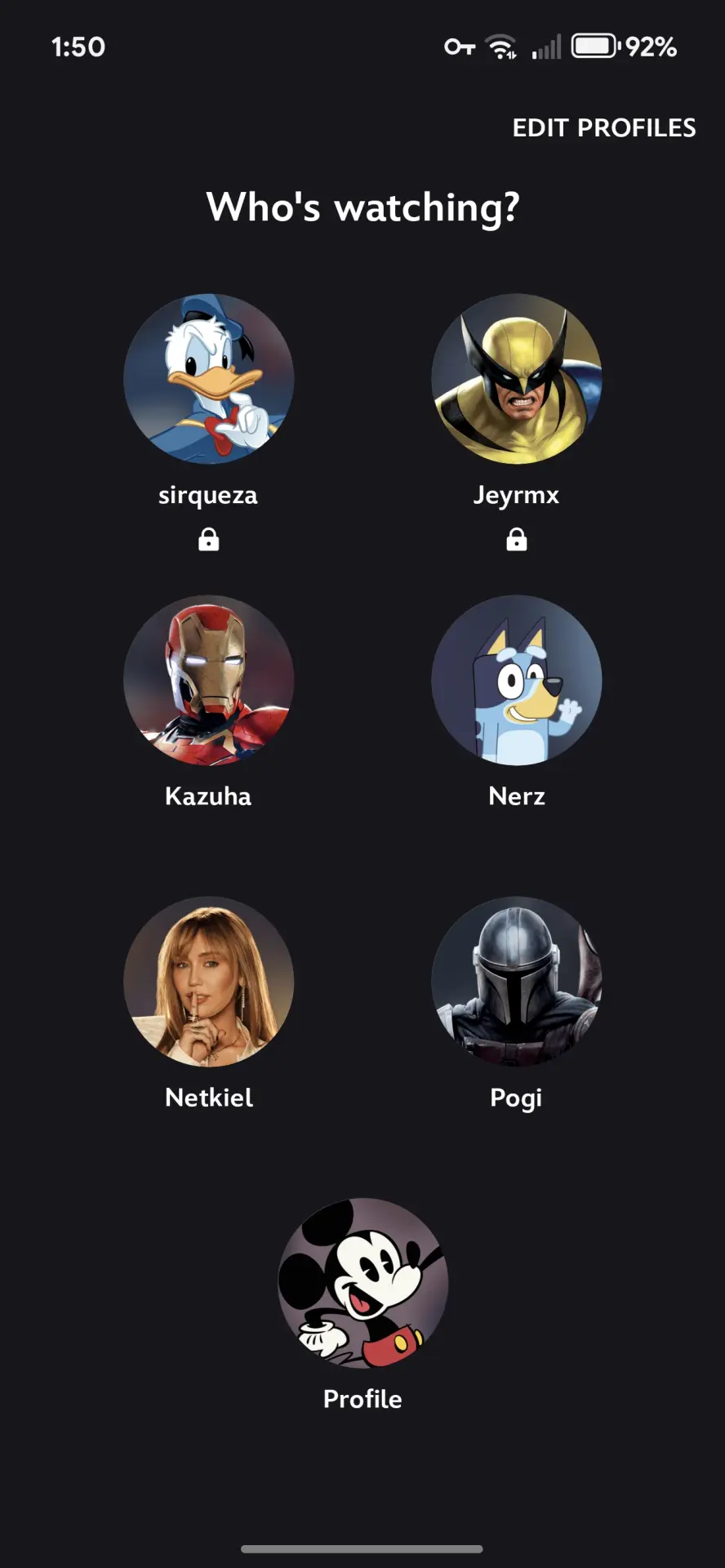The width and height of the screenshot is (725, 1568).
Task: Tap the Pogi profile avatar
Action: 517,982
